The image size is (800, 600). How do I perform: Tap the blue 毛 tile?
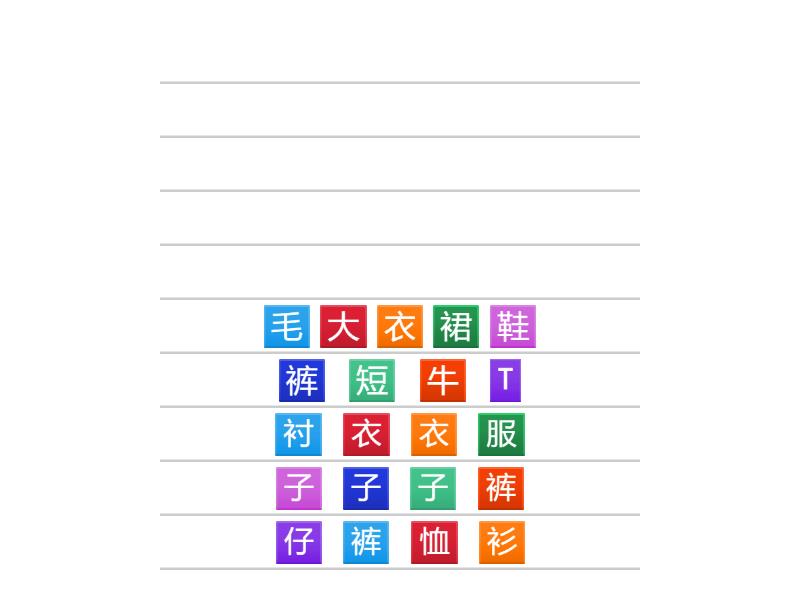(287, 327)
